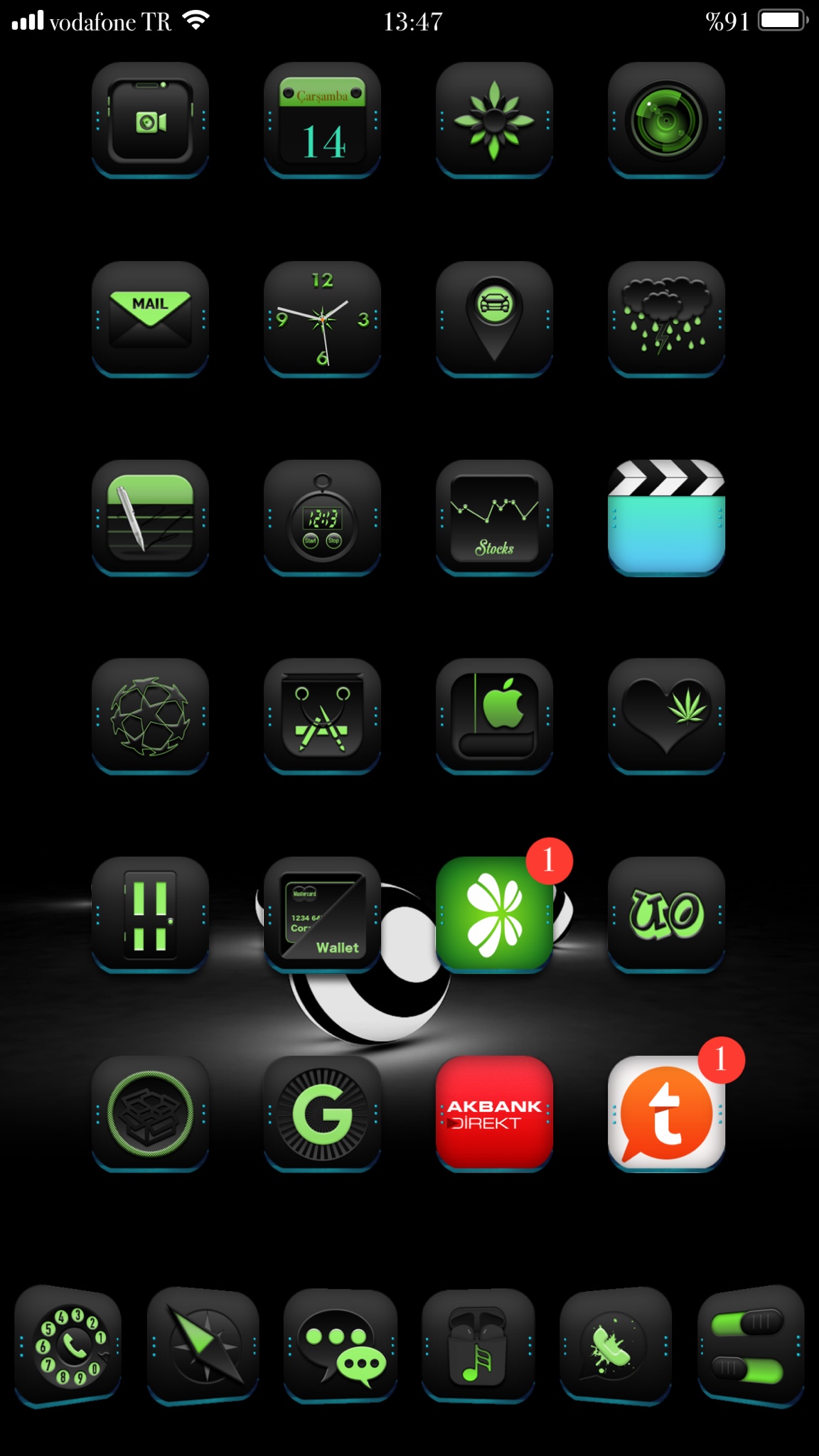Launch the Cydia package manager

tap(150, 1113)
